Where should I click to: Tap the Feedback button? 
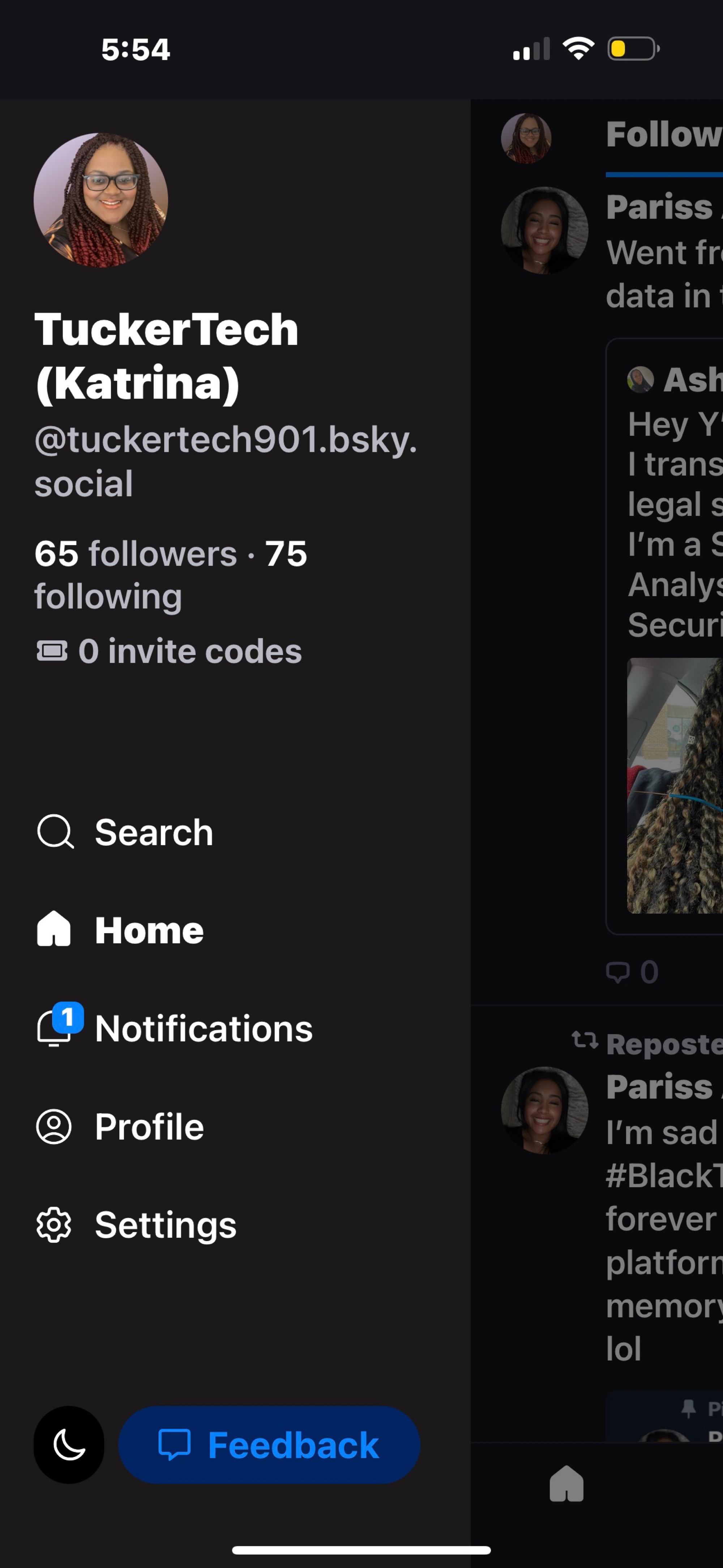click(x=269, y=1444)
